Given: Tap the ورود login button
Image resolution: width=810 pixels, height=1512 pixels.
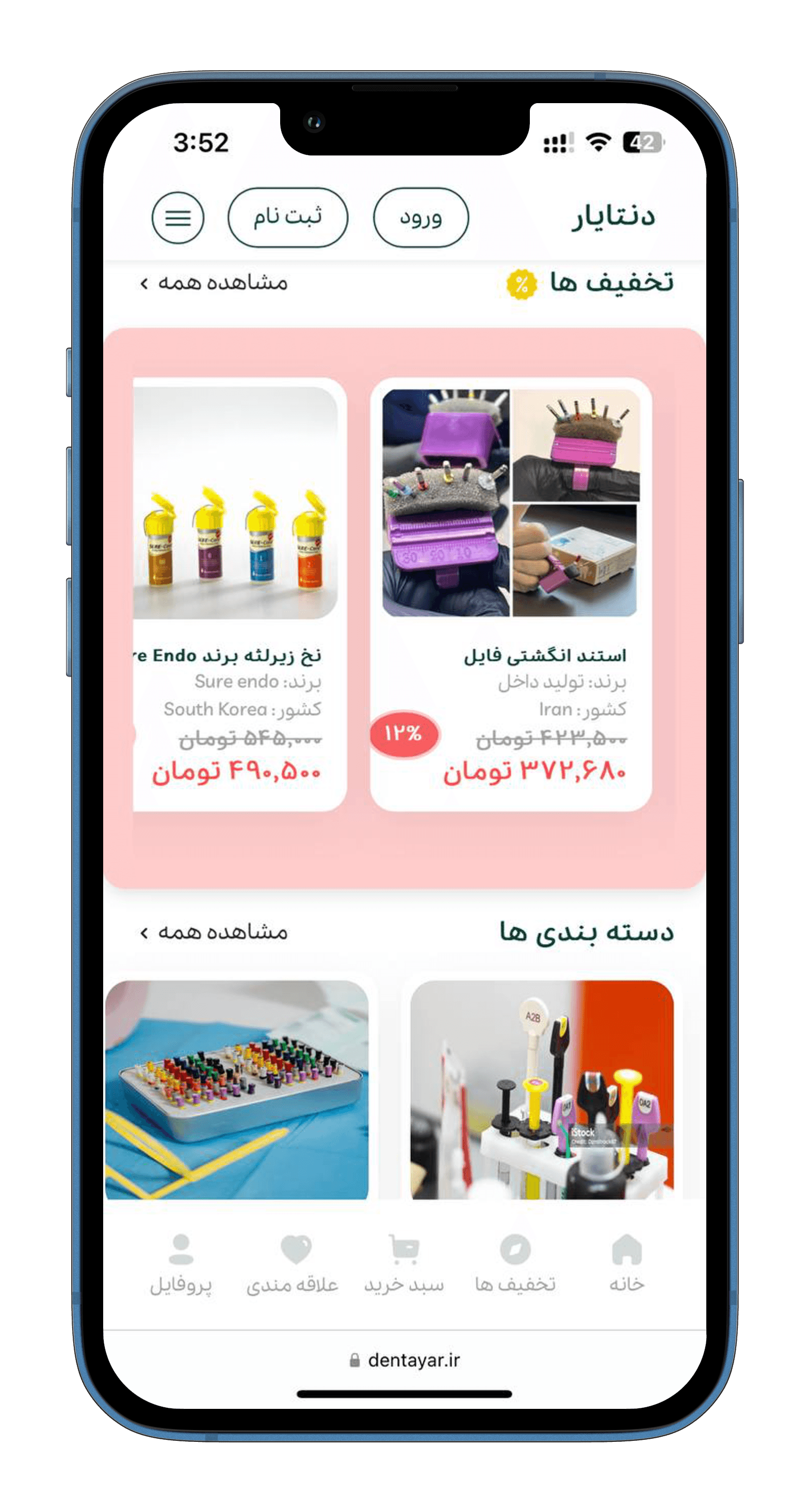Looking at the screenshot, I should point(420,218).
